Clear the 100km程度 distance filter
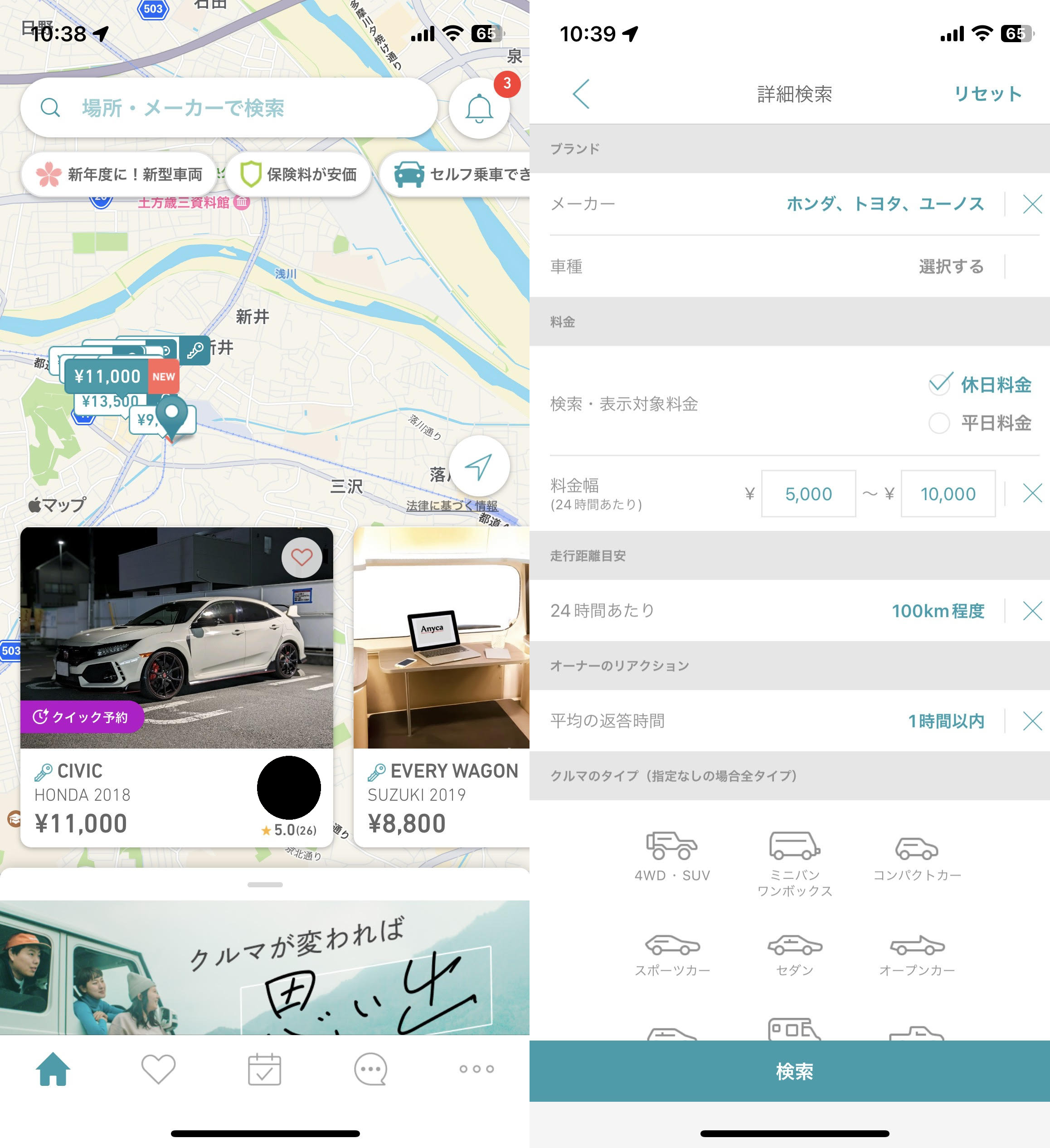The image size is (1050, 1148). coord(1032,610)
